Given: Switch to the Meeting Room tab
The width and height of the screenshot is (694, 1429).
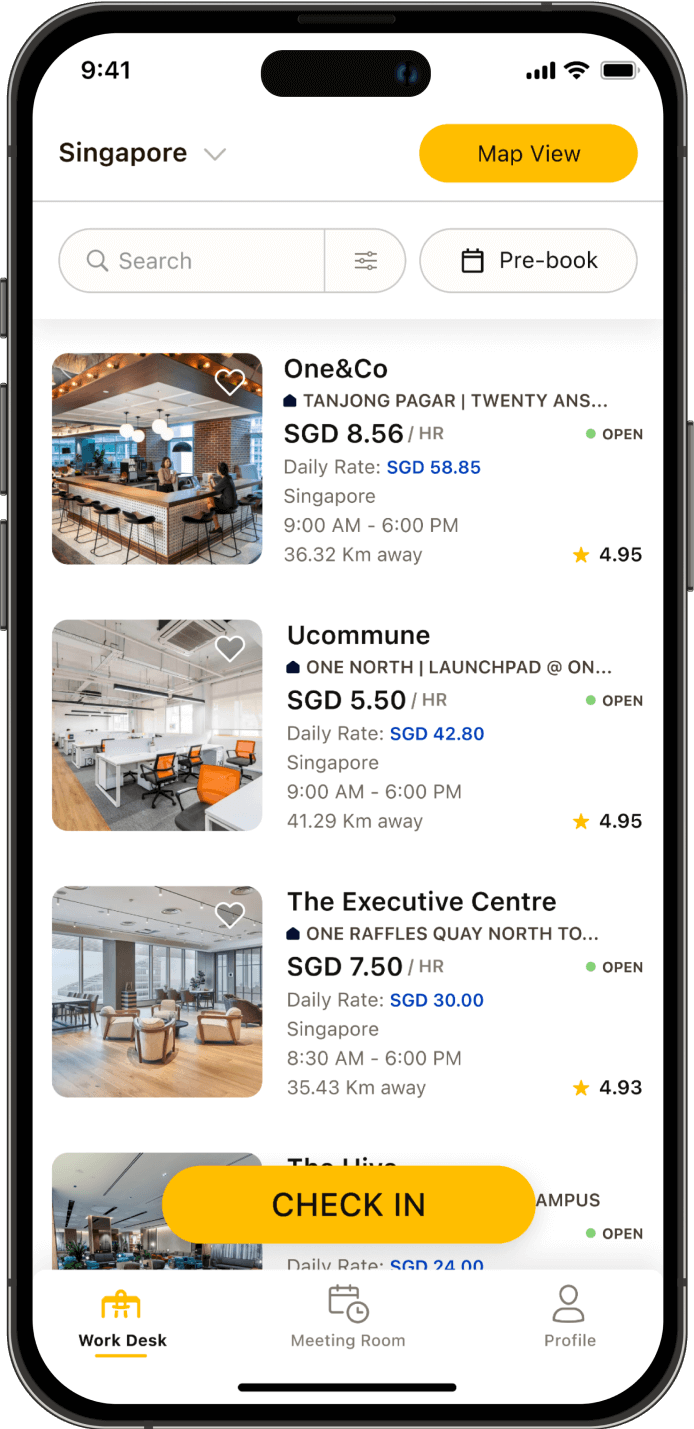Looking at the screenshot, I should [348, 1319].
